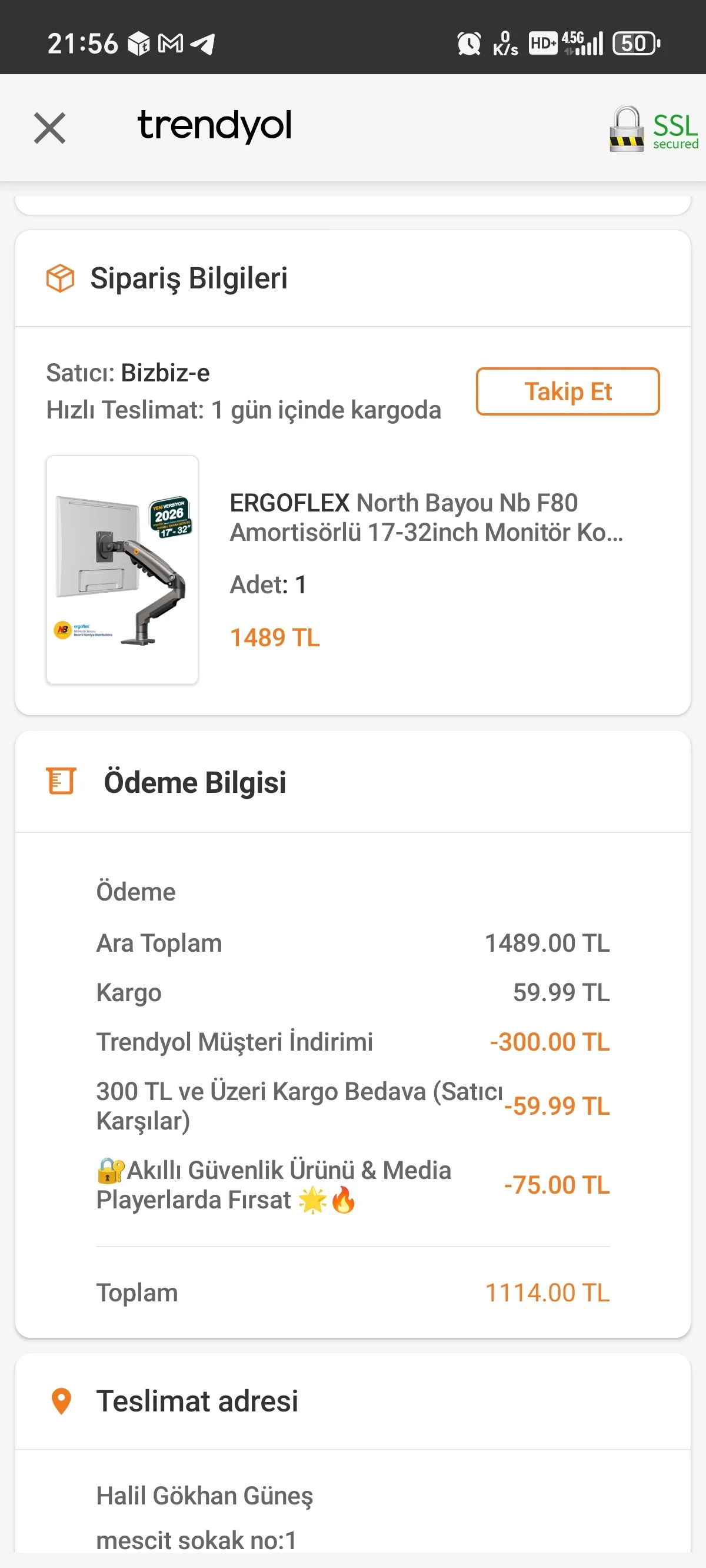
Task: Open the ERGOFLEX monitor arm product image
Action: [122, 570]
